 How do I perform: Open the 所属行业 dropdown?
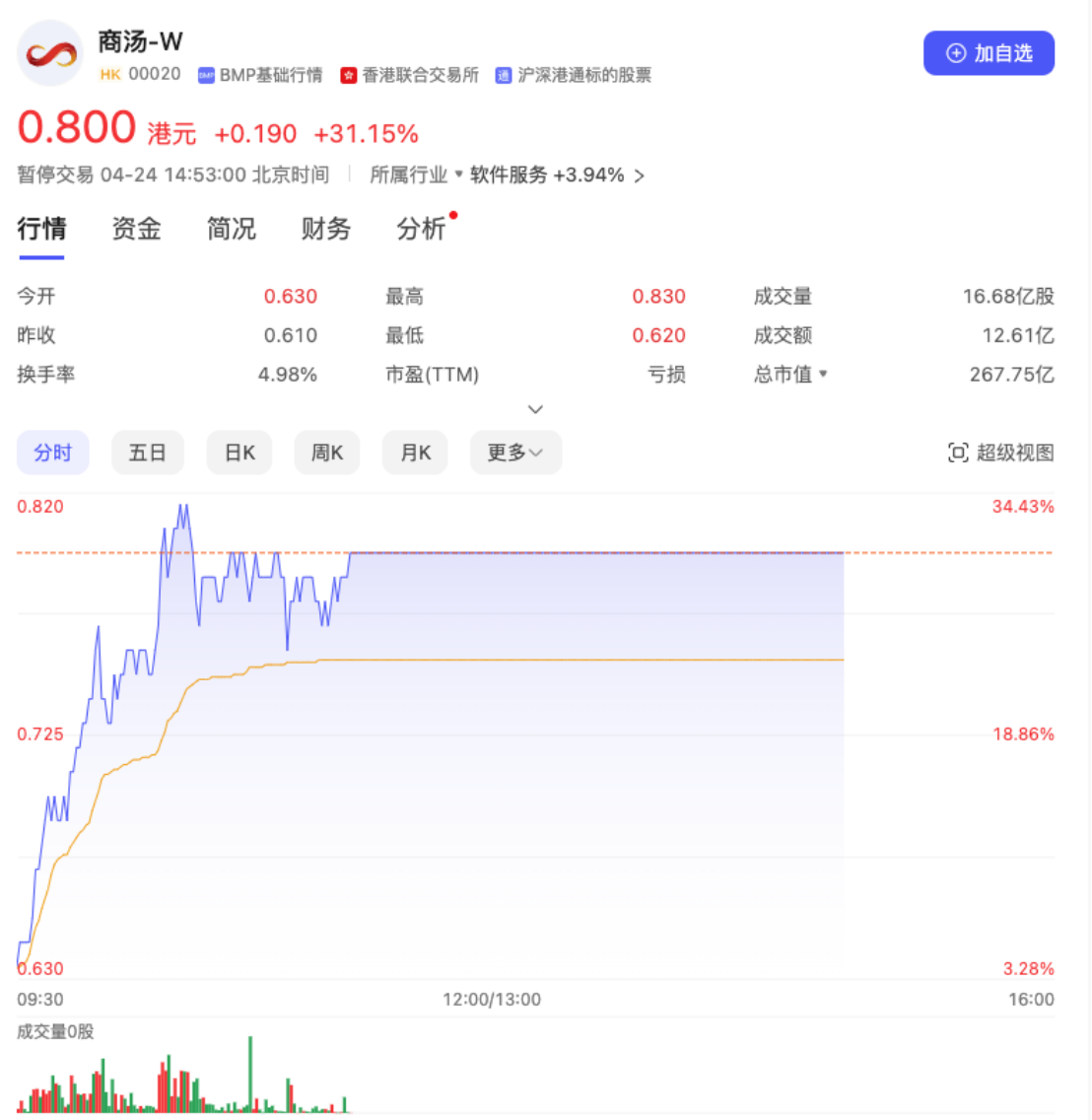tap(415, 175)
